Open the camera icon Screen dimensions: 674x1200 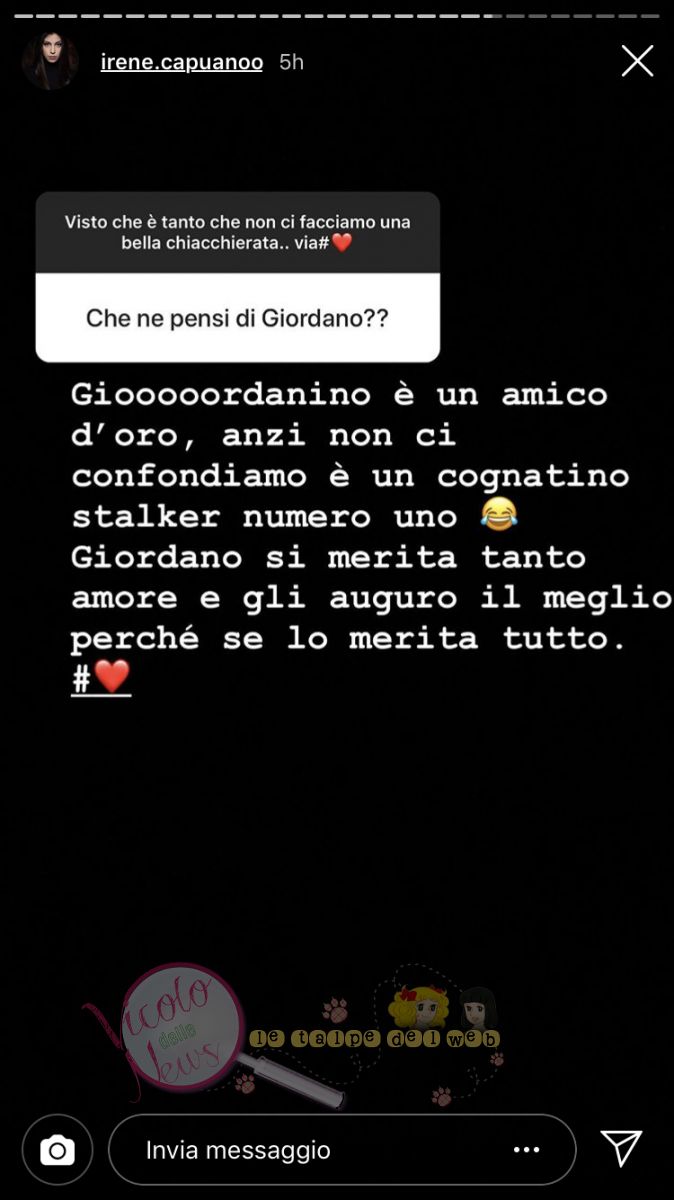click(57, 1150)
